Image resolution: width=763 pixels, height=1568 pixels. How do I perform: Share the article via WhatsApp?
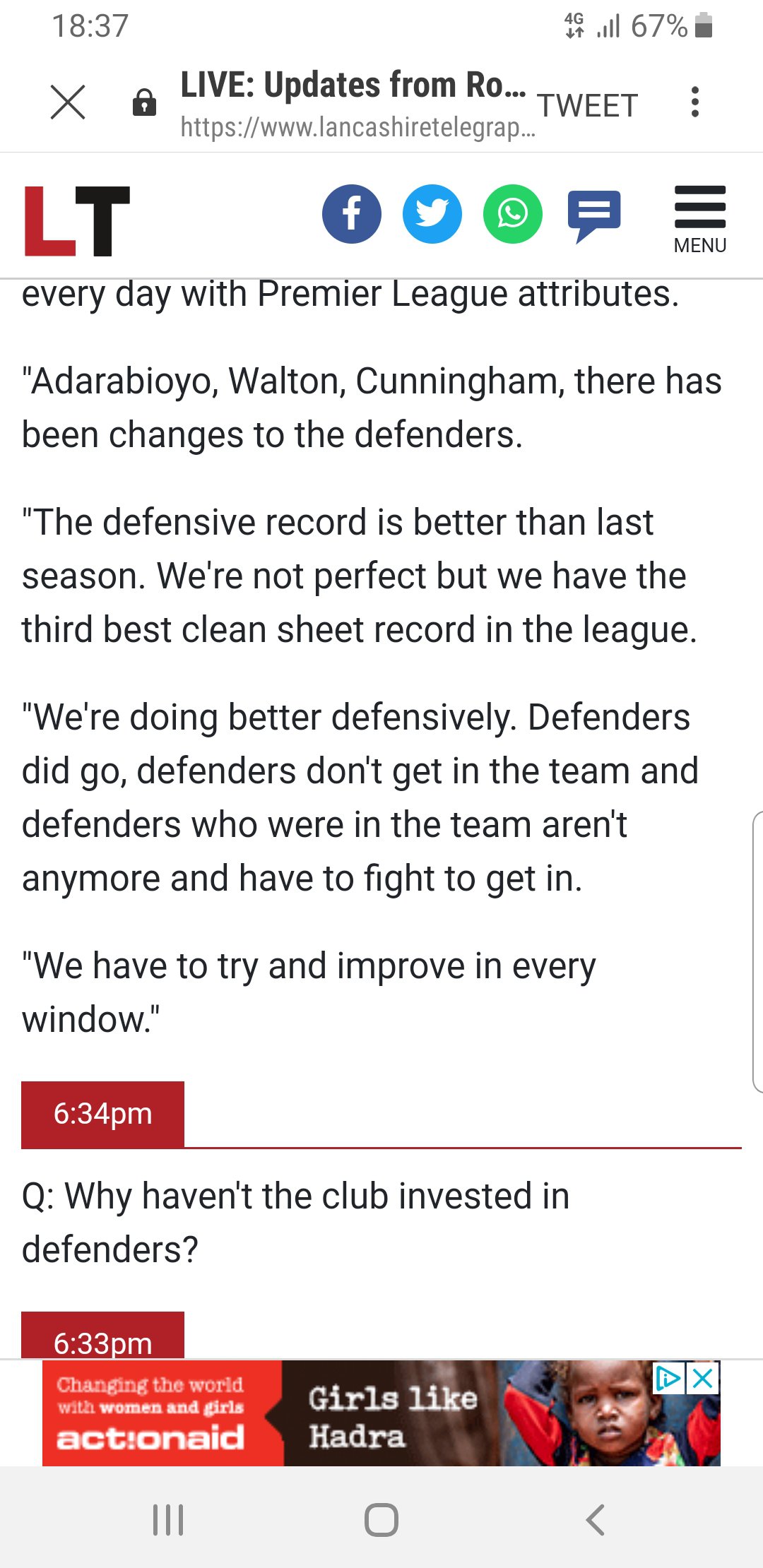coord(513,214)
